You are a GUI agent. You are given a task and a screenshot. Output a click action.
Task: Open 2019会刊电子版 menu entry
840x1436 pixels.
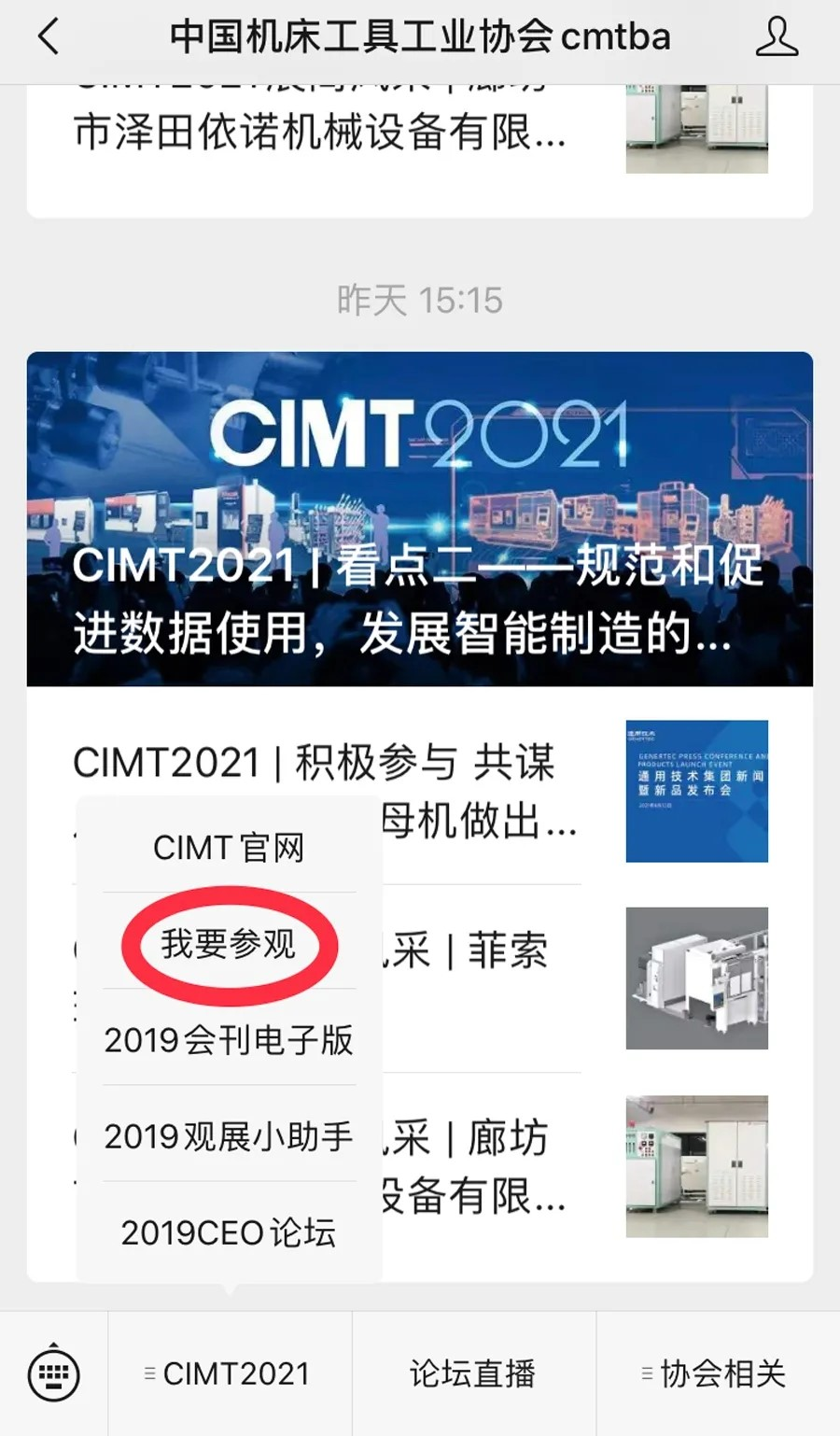229,1040
